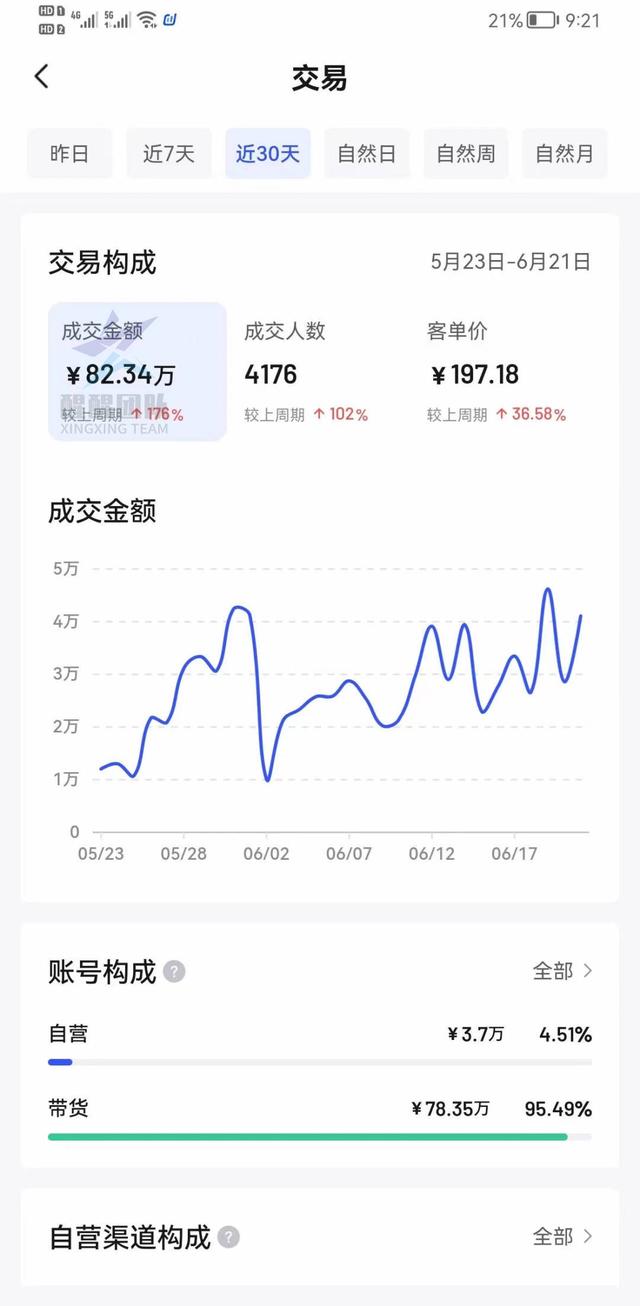The height and width of the screenshot is (1306, 640).
Task: Open the help icon beside 账号构成
Action: [175, 971]
